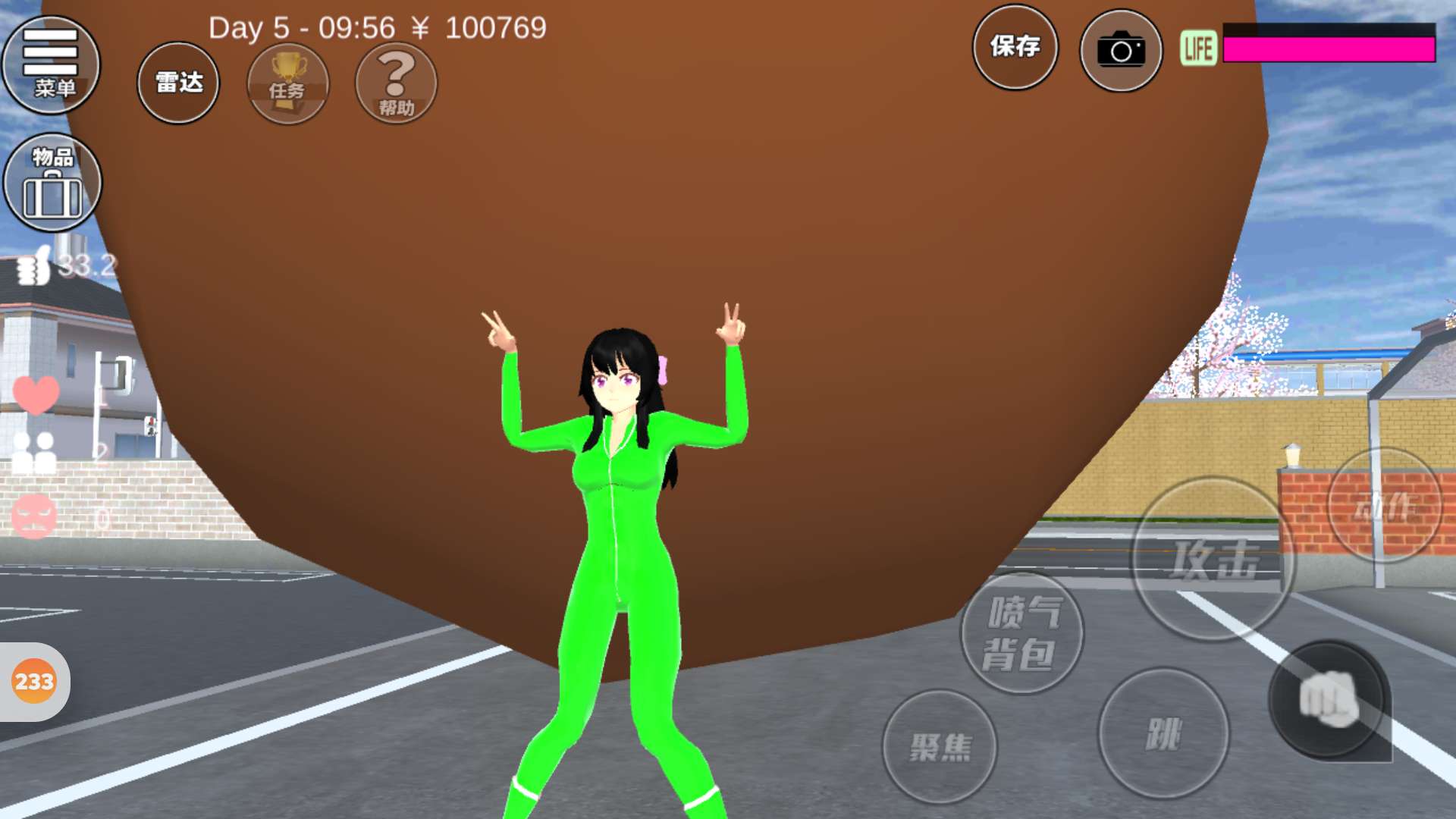1456x819 pixels.
Task: Open the 动作 actions button
Action: coord(1384,506)
